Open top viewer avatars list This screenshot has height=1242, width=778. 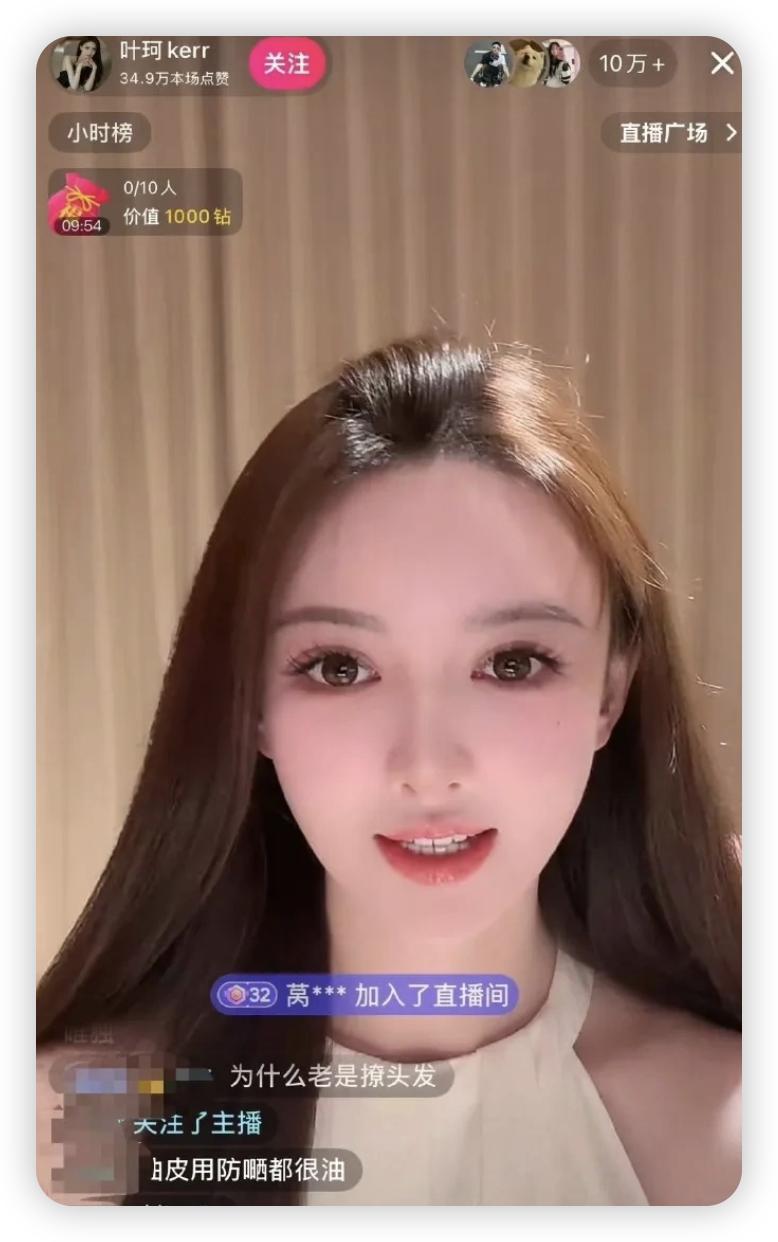[522, 64]
